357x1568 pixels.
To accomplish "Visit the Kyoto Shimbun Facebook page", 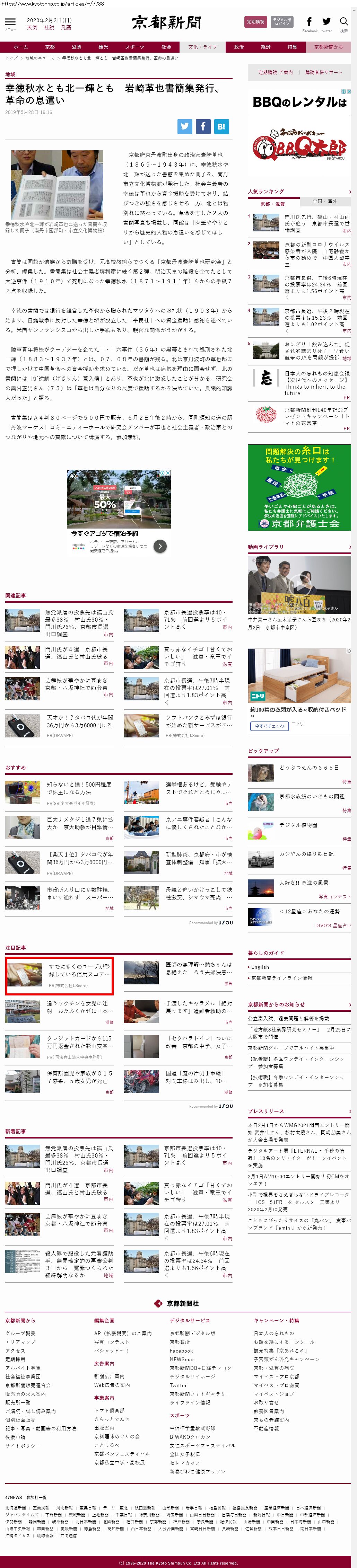I will (310, 23).
